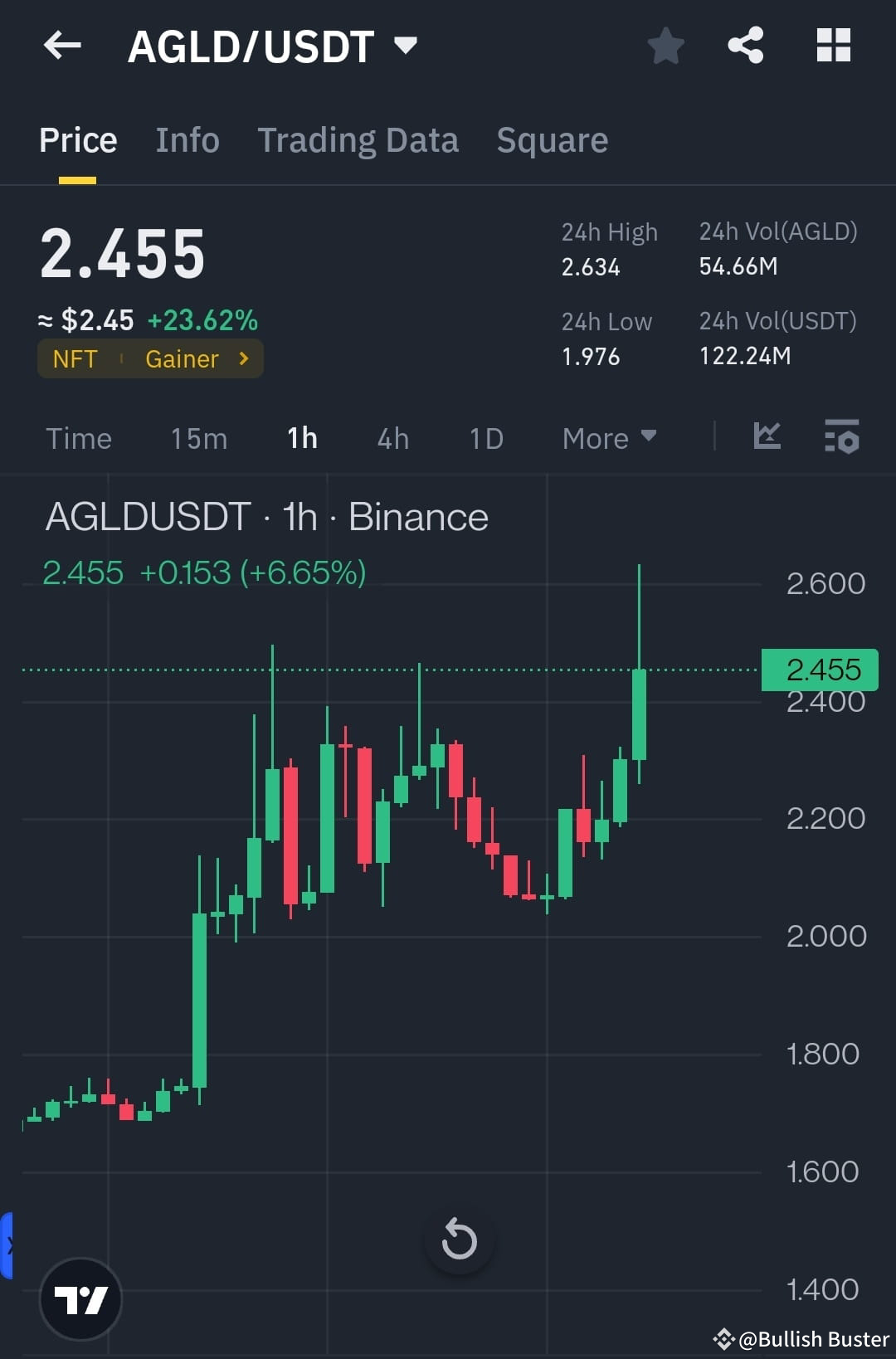Open the grid layout menu
The image size is (896, 1359).
[834, 46]
